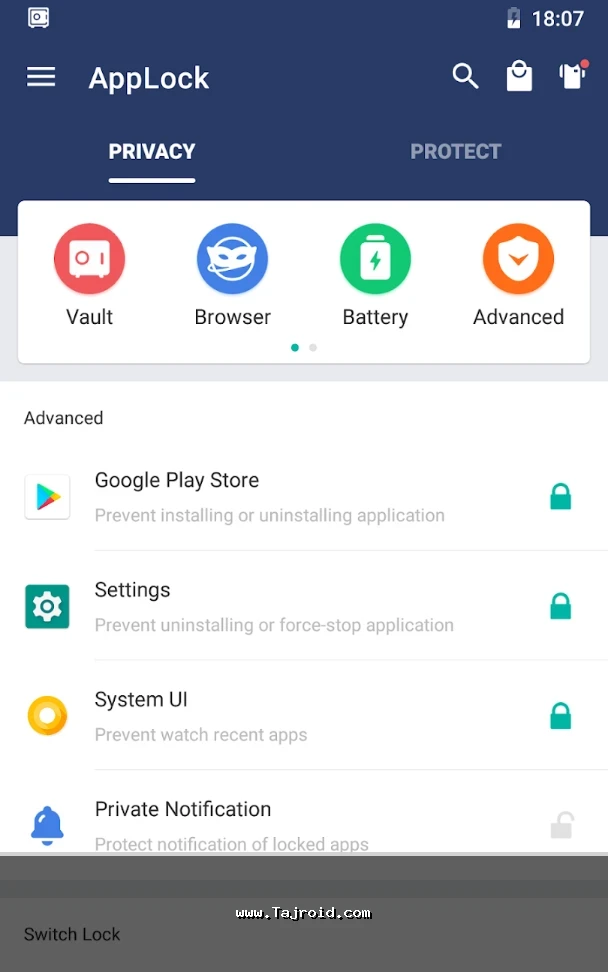Switch to the PROTECT tab
608x972 pixels.
pos(455,152)
